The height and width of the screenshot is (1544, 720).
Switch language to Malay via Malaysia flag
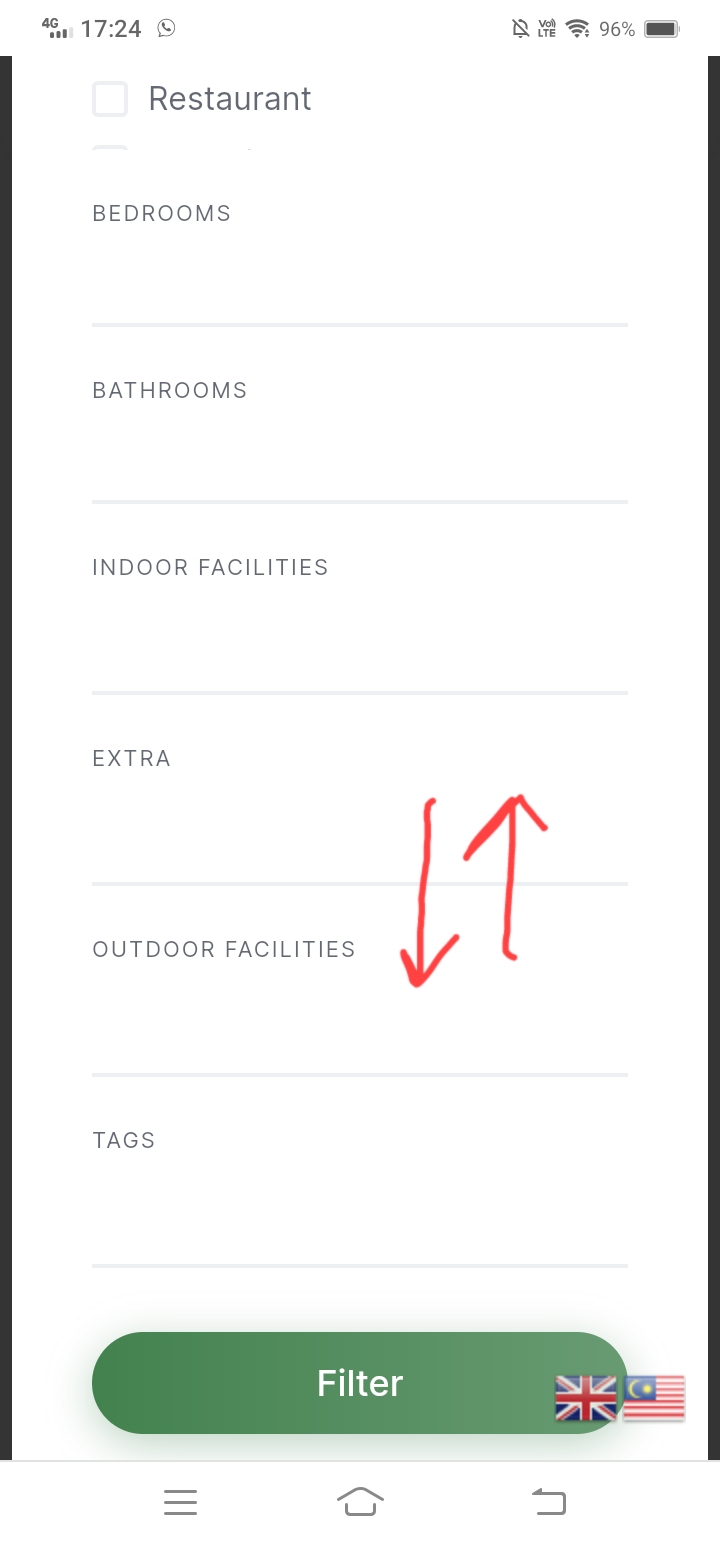(x=654, y=1398)
